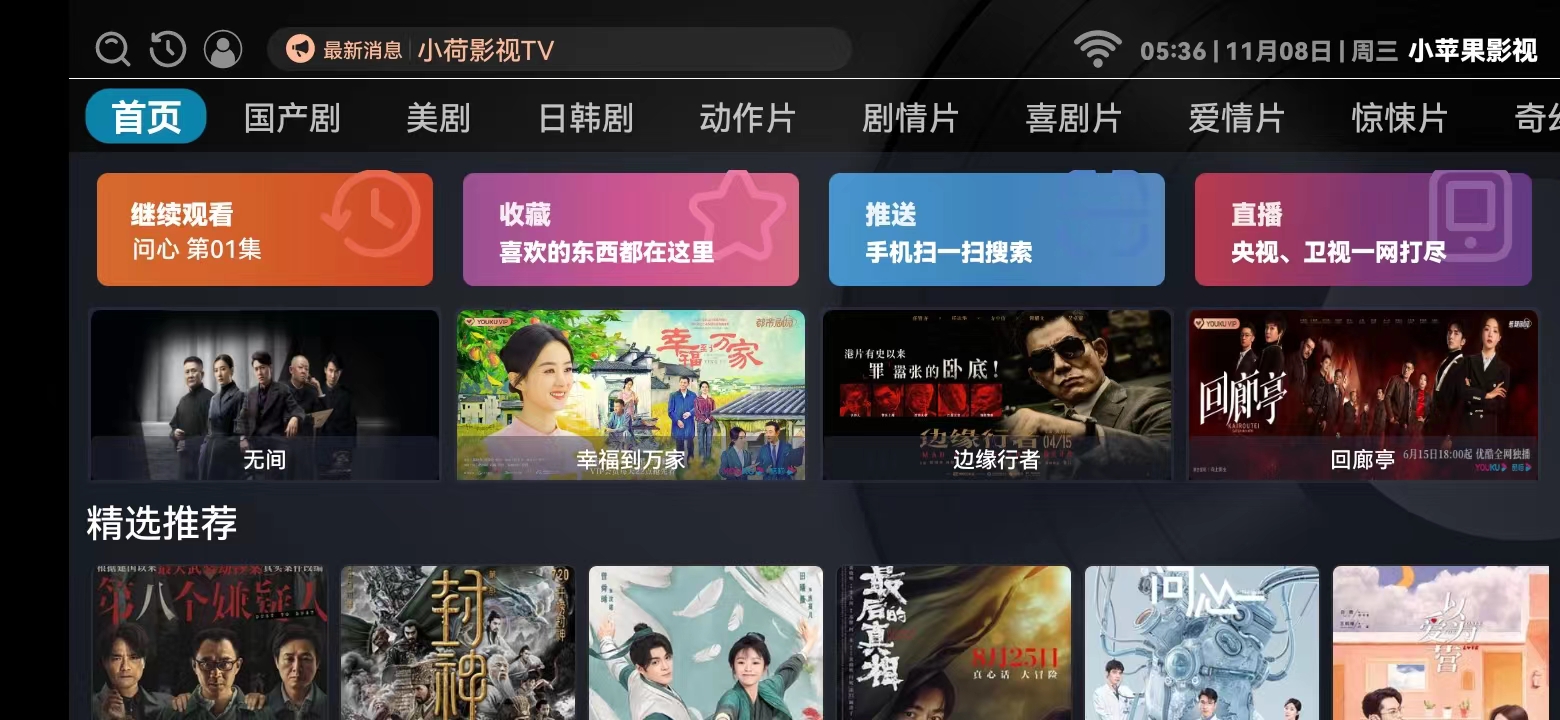The image size is (1560, 720).
Task: Open watch history clock icon
Action: pyautogui.click(x=167, y=49)
